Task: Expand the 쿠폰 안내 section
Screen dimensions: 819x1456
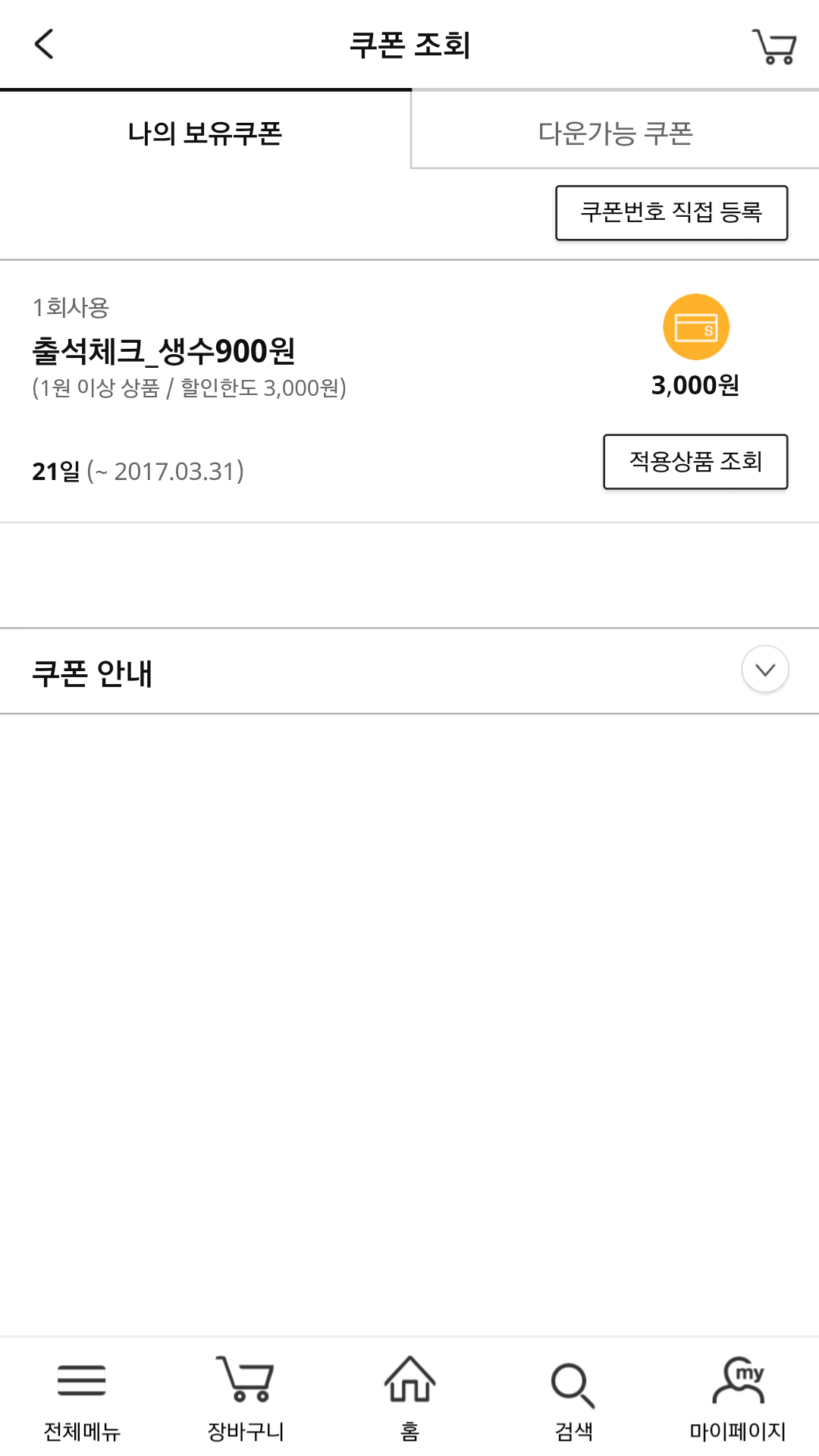Action: pyautogui.click(x=765, y=670)
